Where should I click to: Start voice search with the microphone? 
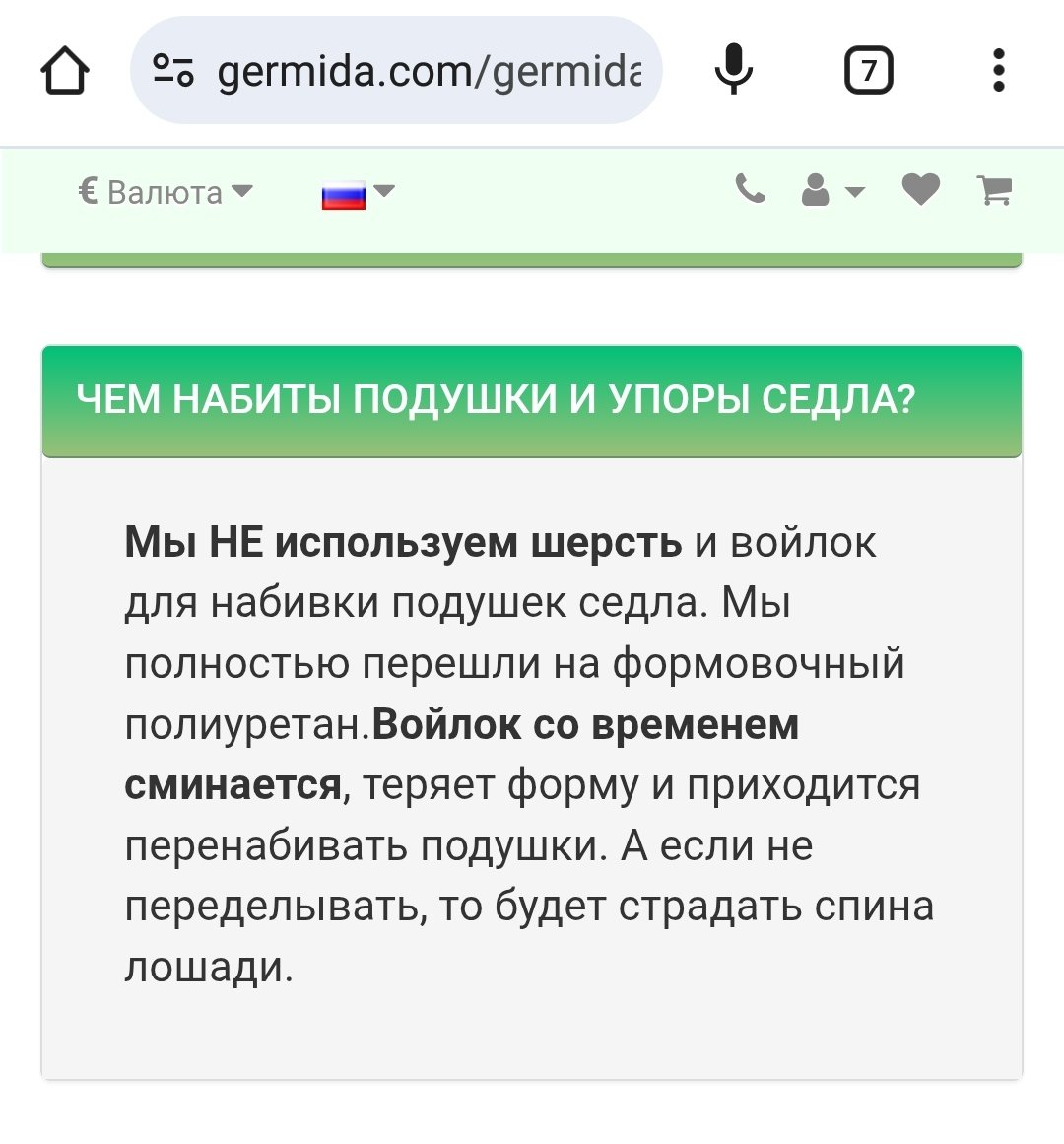pos(733,71)
